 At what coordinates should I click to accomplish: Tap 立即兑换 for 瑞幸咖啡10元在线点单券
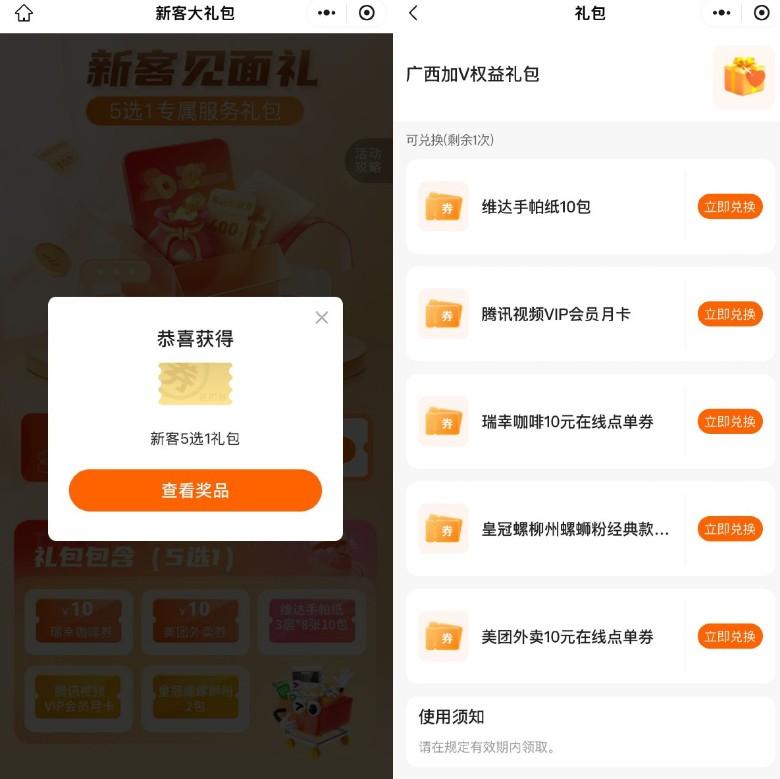click(x=729, y=421)
